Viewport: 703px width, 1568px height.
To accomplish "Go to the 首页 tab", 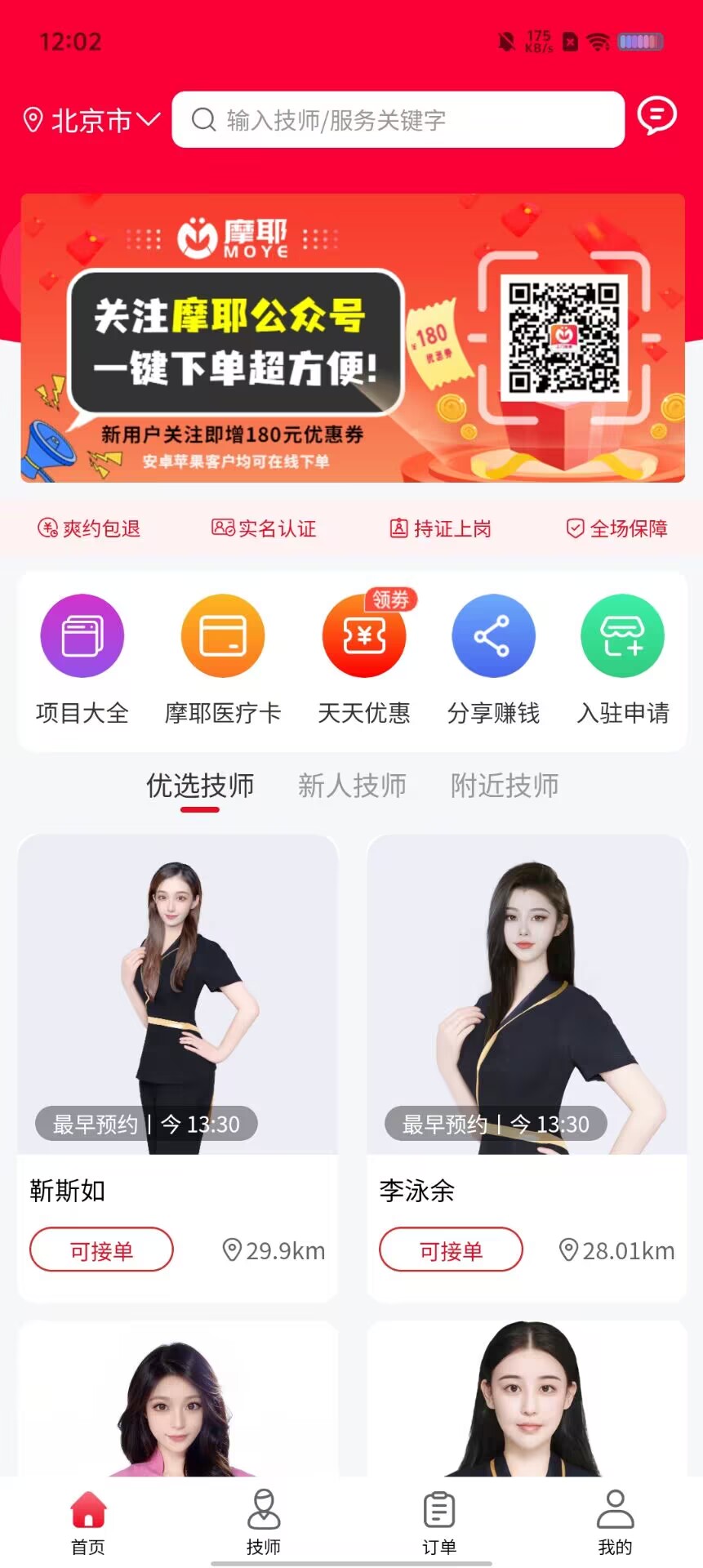I will (88, 1521).
